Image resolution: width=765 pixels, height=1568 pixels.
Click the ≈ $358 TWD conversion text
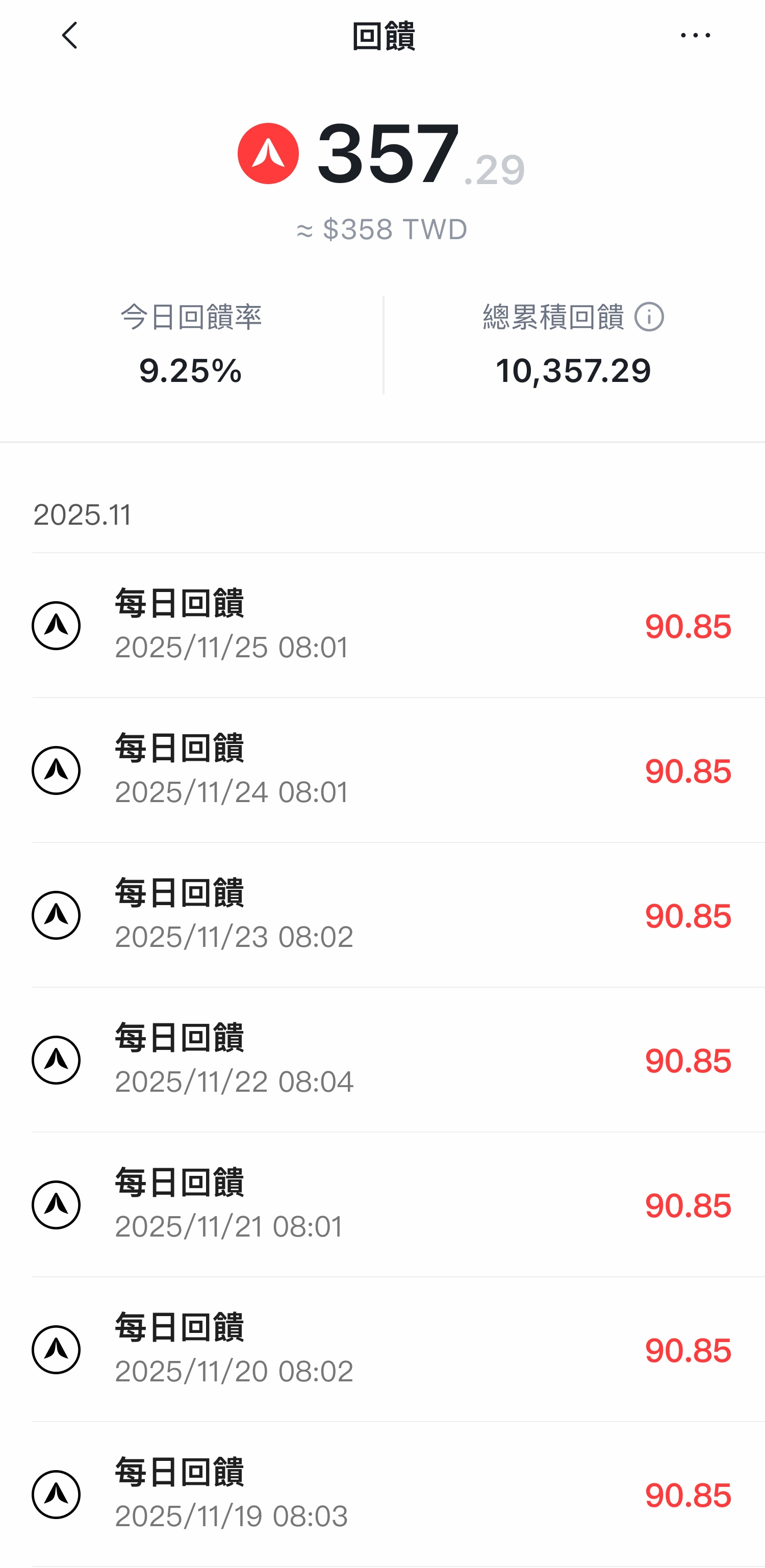point(382,229)
